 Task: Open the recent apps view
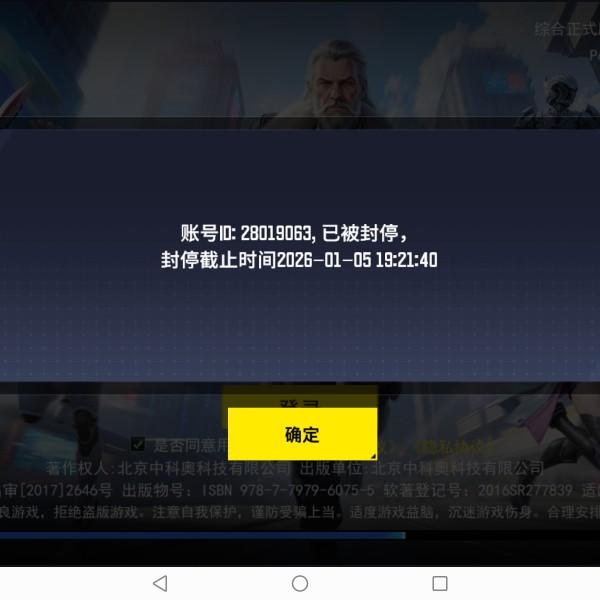point(440,584)
